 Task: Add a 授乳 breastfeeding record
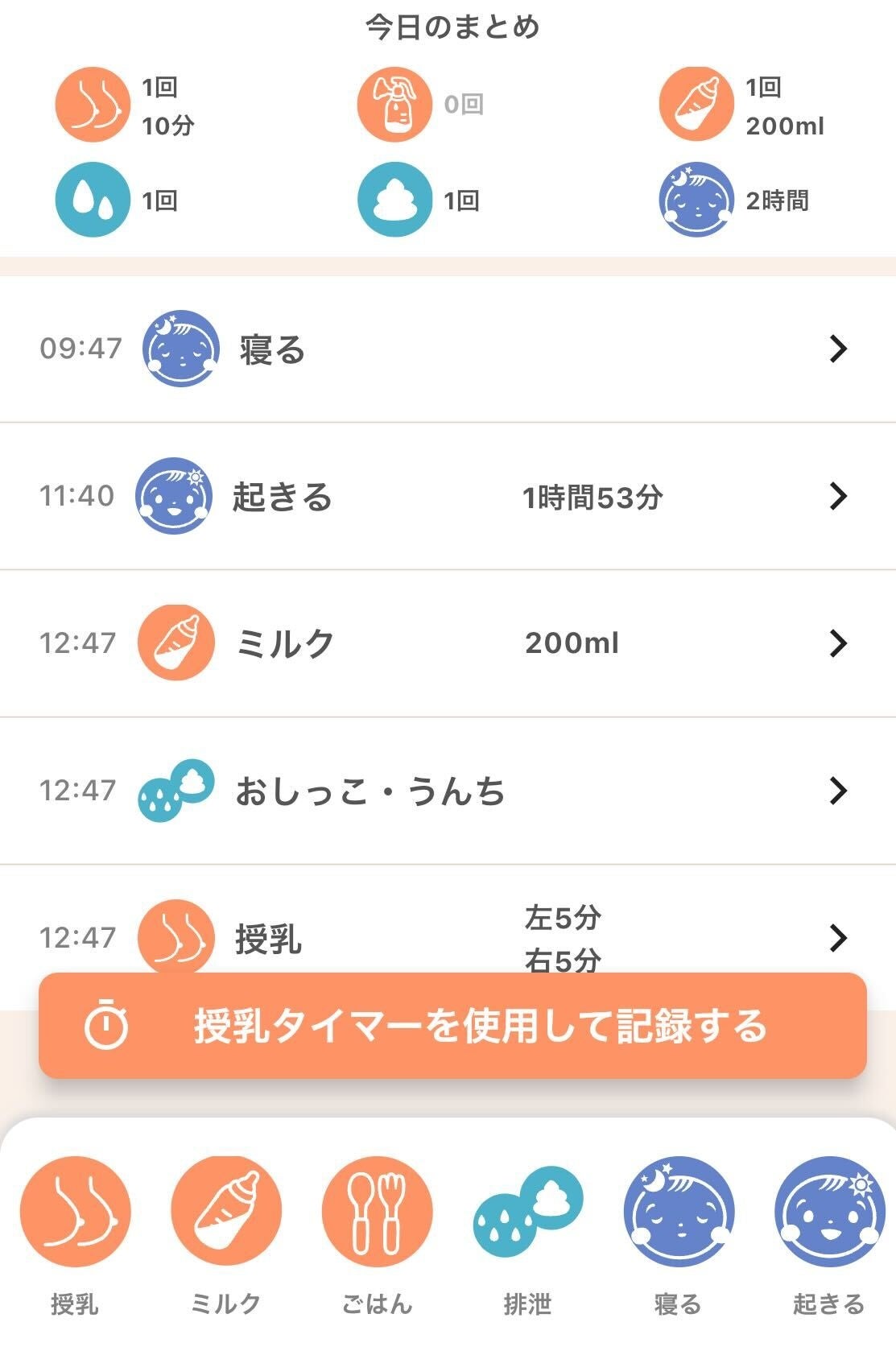75,1213
